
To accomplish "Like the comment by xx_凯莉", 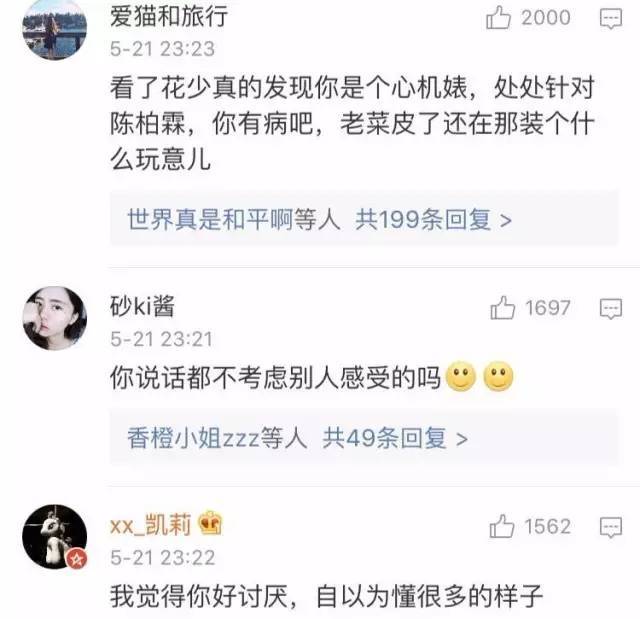I will click(x=502, y=526).
